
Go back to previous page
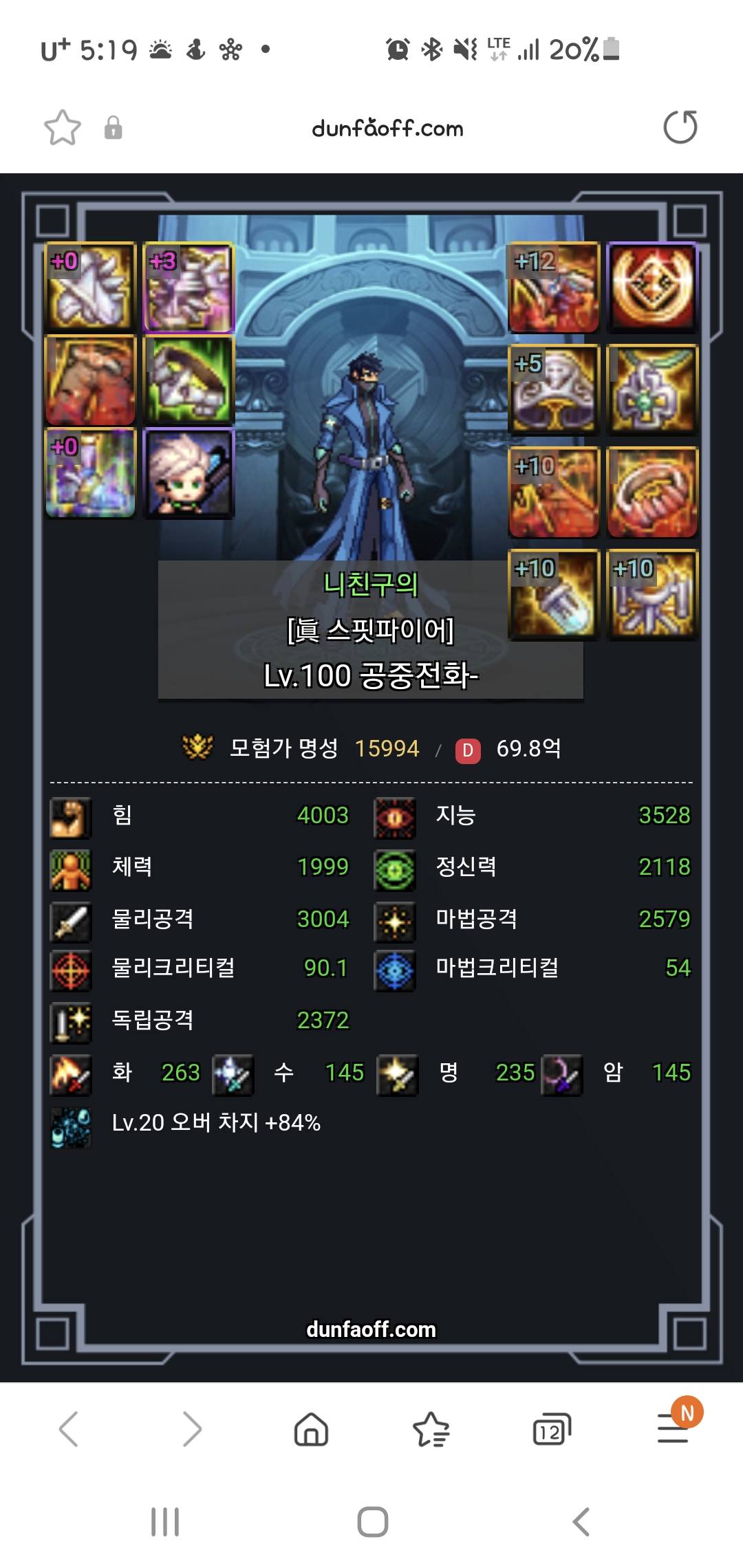[69, 1430]
